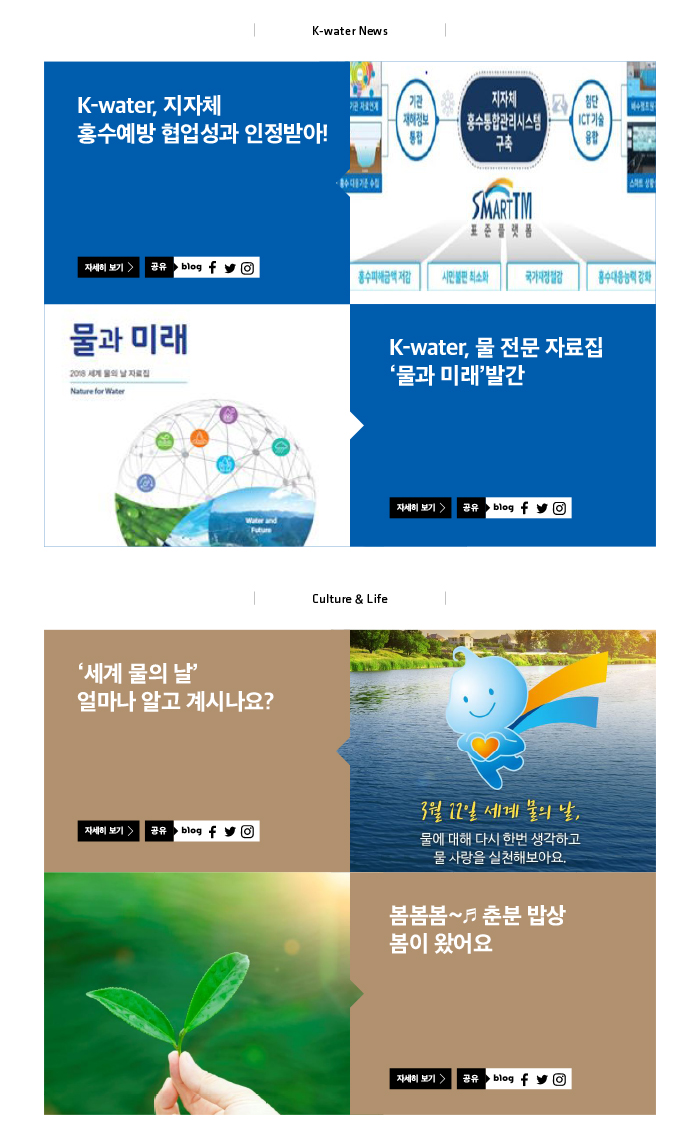Share the '물과 미래' article on Twitter

[542, 508]
